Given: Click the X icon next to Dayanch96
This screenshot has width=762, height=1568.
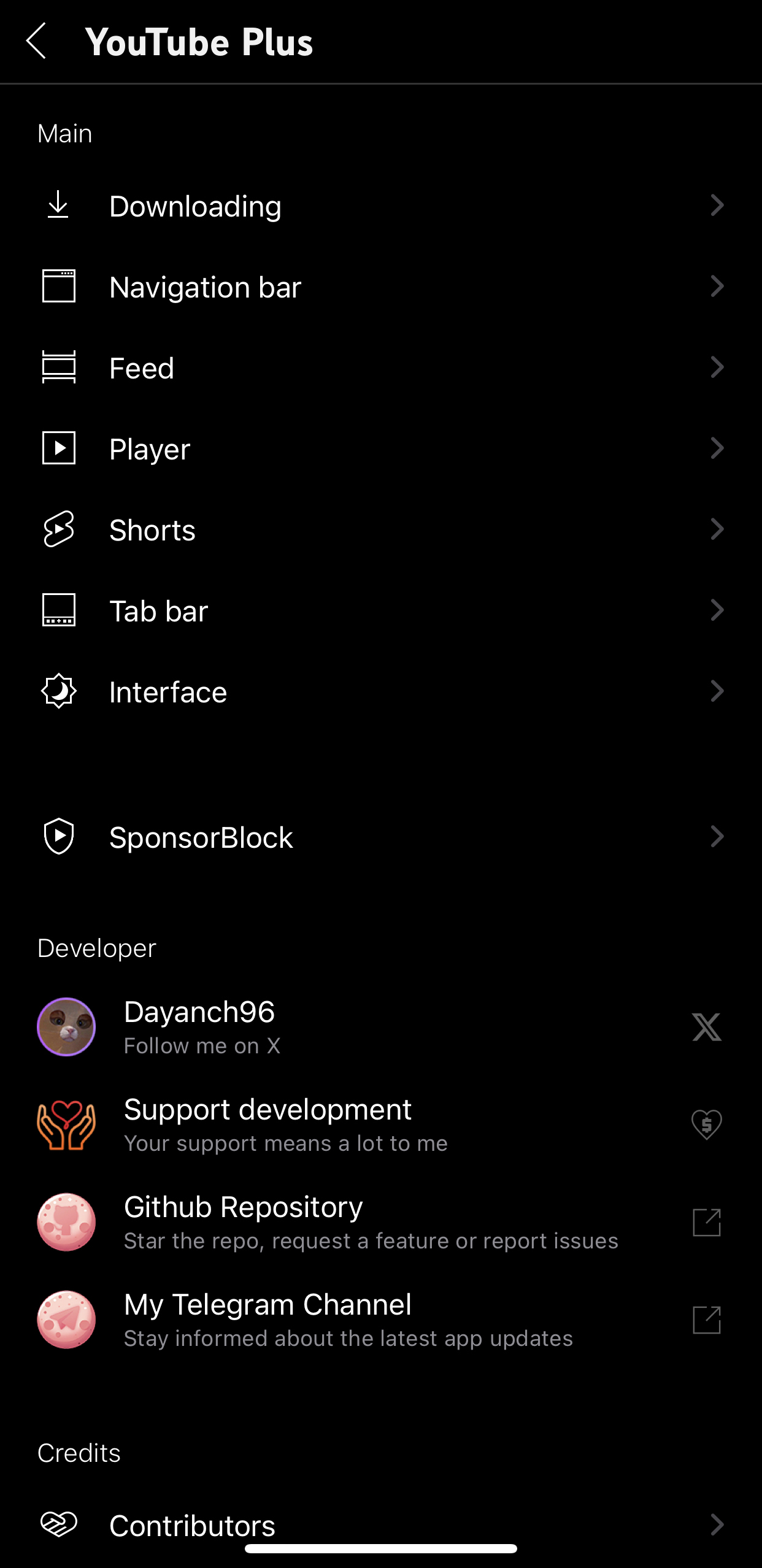Looking at the screenshot, I should pos(706,1027).
